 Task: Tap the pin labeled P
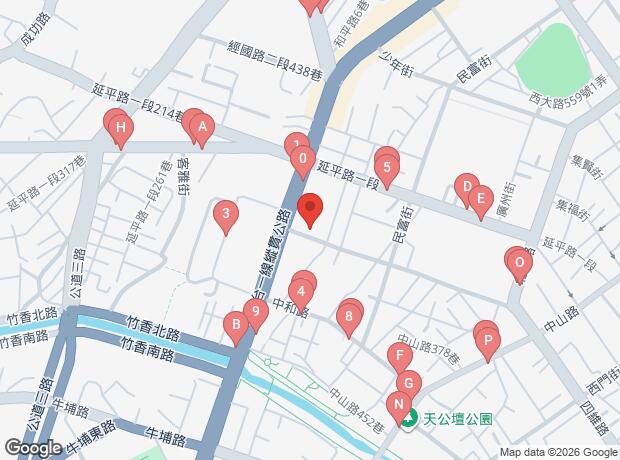tap(487, 340)
